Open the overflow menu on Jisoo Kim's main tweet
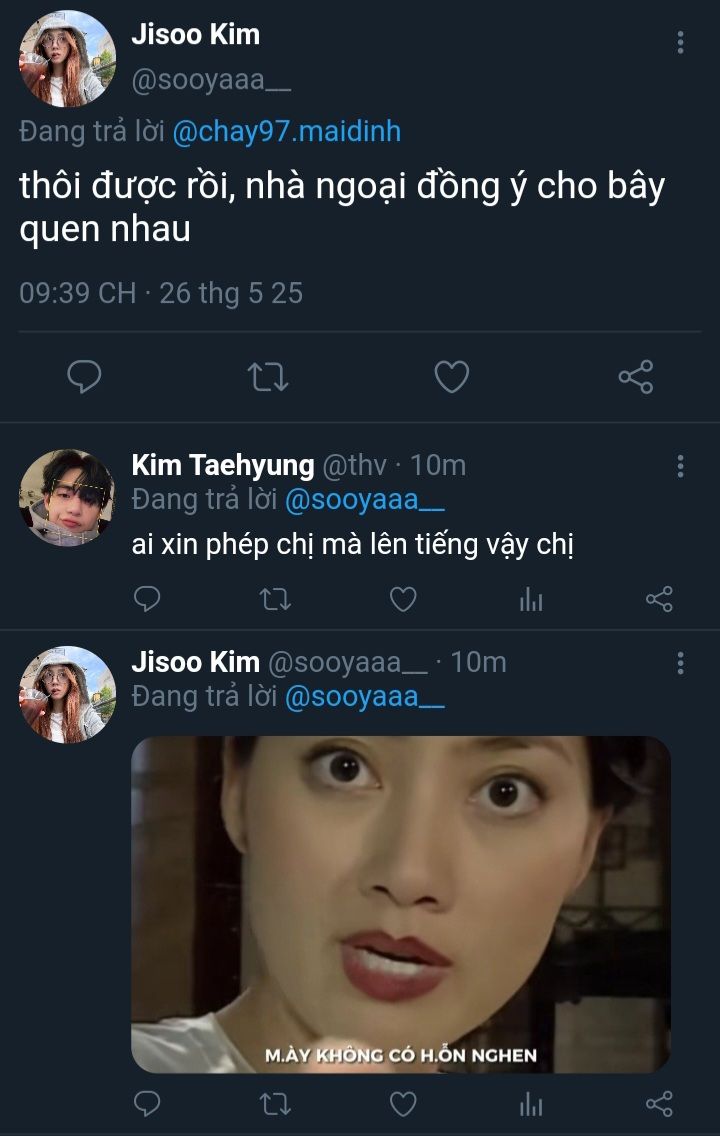Image resolution: width=720 pixels, height=1136 pixels. tap(680, 42)
